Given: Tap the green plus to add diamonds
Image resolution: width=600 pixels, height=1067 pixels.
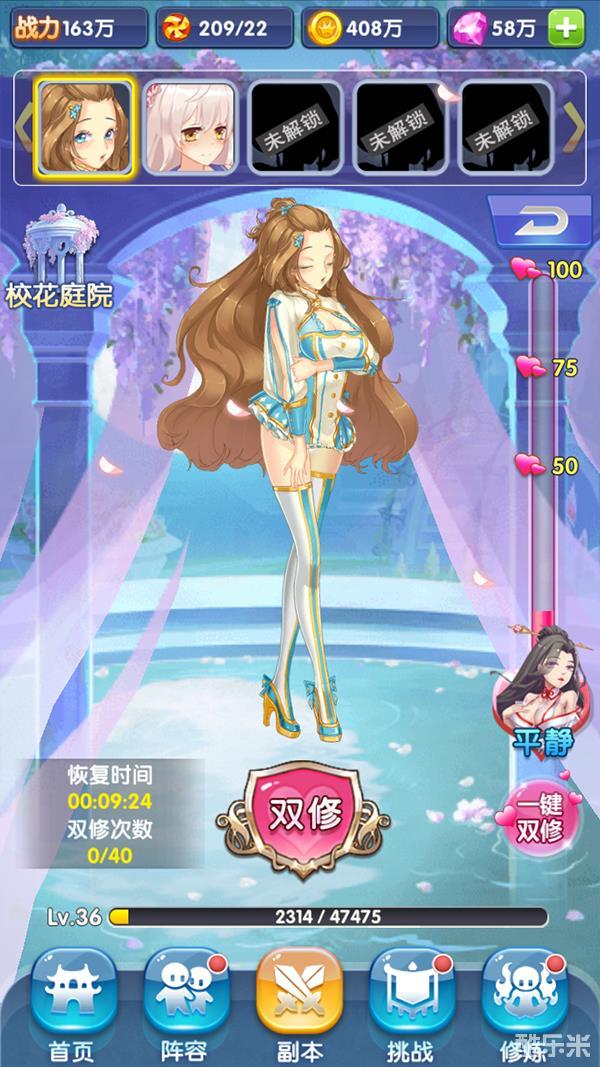Looking at the screenshot, I should pyautogui.click(x=567, y=29).
